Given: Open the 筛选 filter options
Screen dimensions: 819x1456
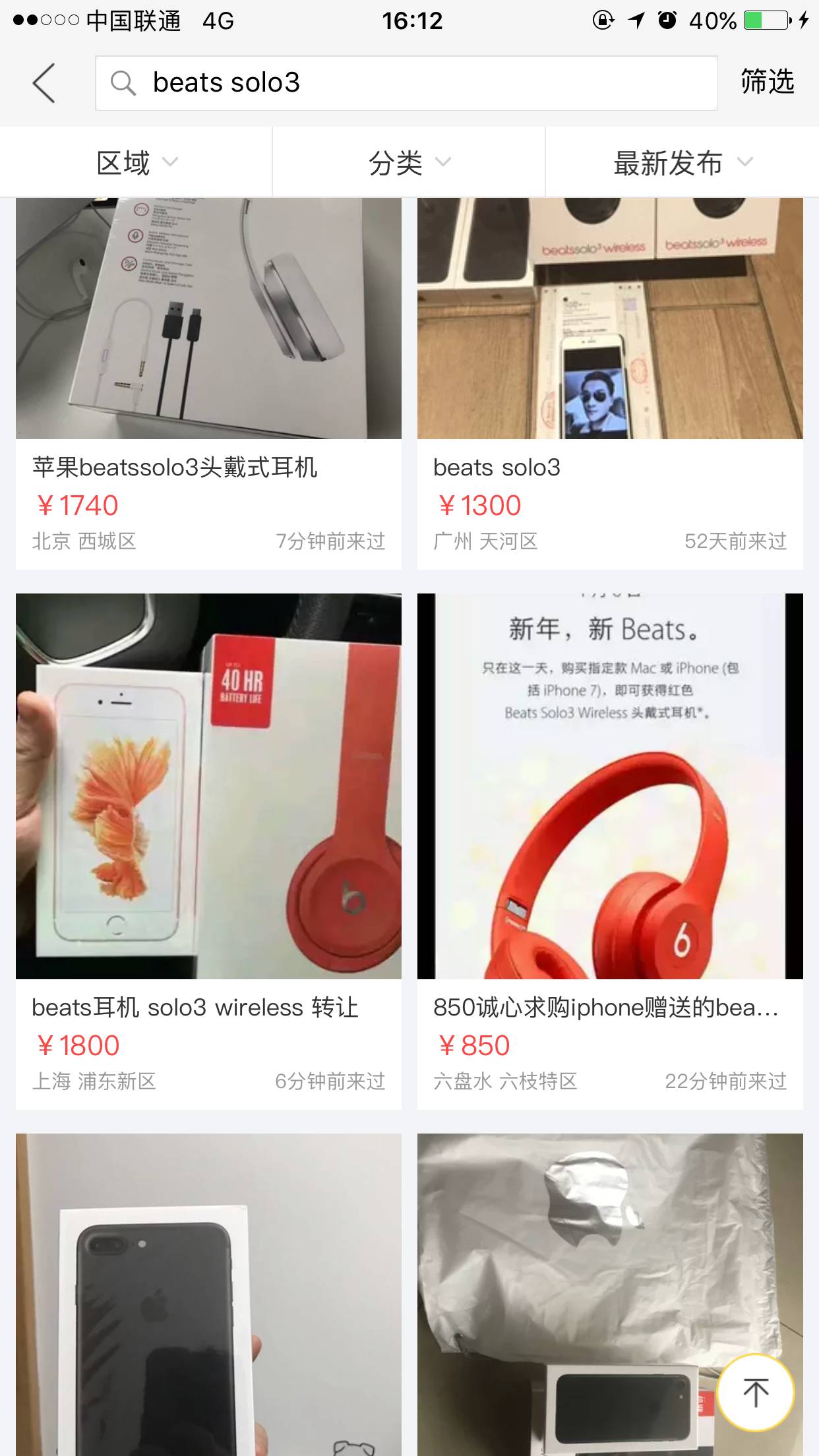Looking at the screenshot, I should coord(766,82).
